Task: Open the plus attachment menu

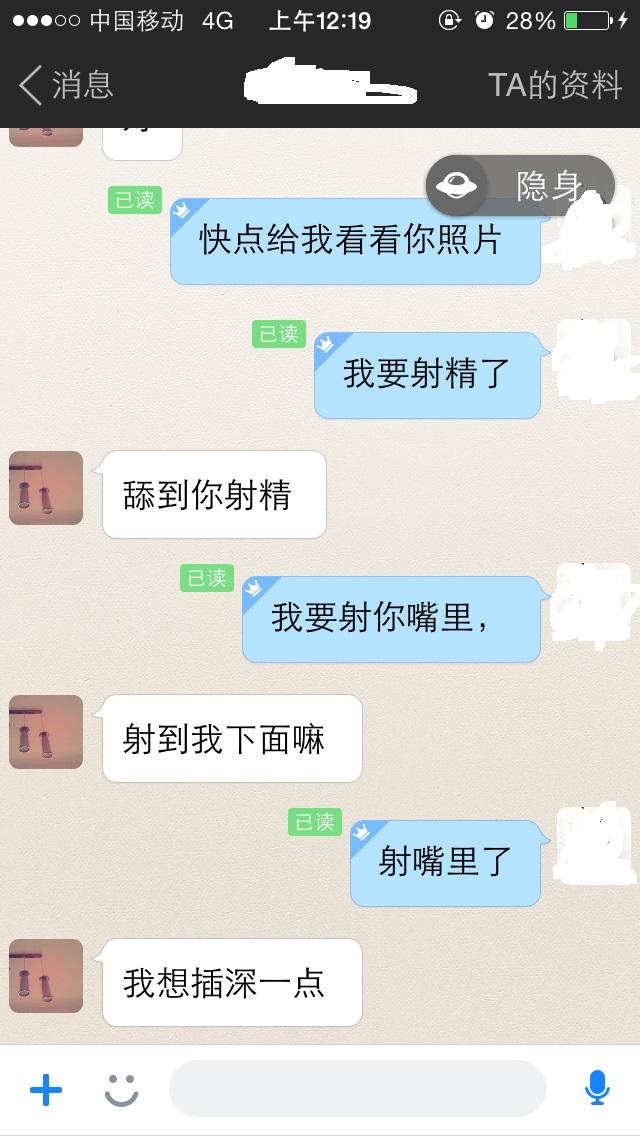Action: click(x=46, y=1089)
